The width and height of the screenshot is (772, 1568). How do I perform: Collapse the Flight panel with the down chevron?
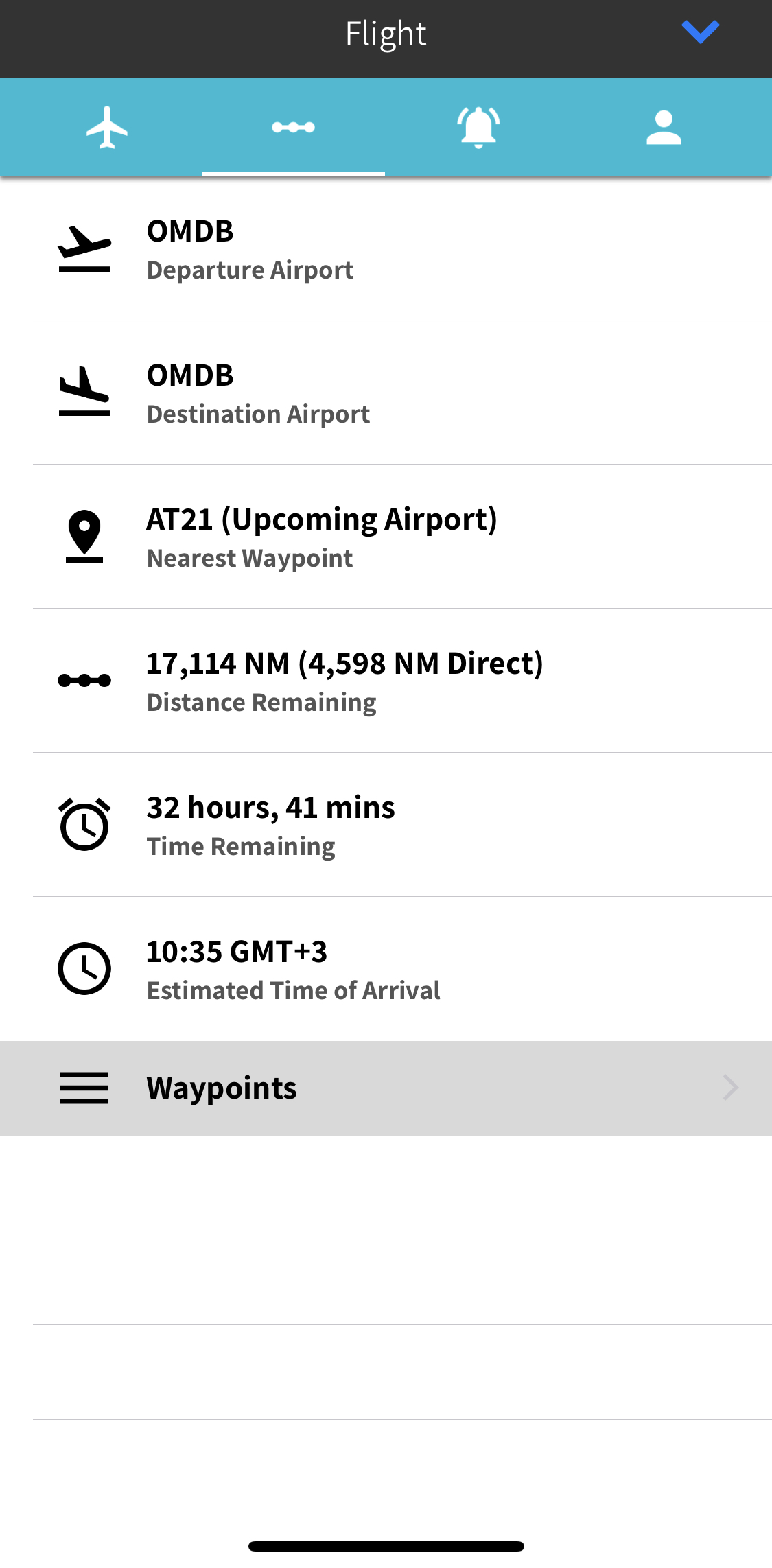coord(700,32)
